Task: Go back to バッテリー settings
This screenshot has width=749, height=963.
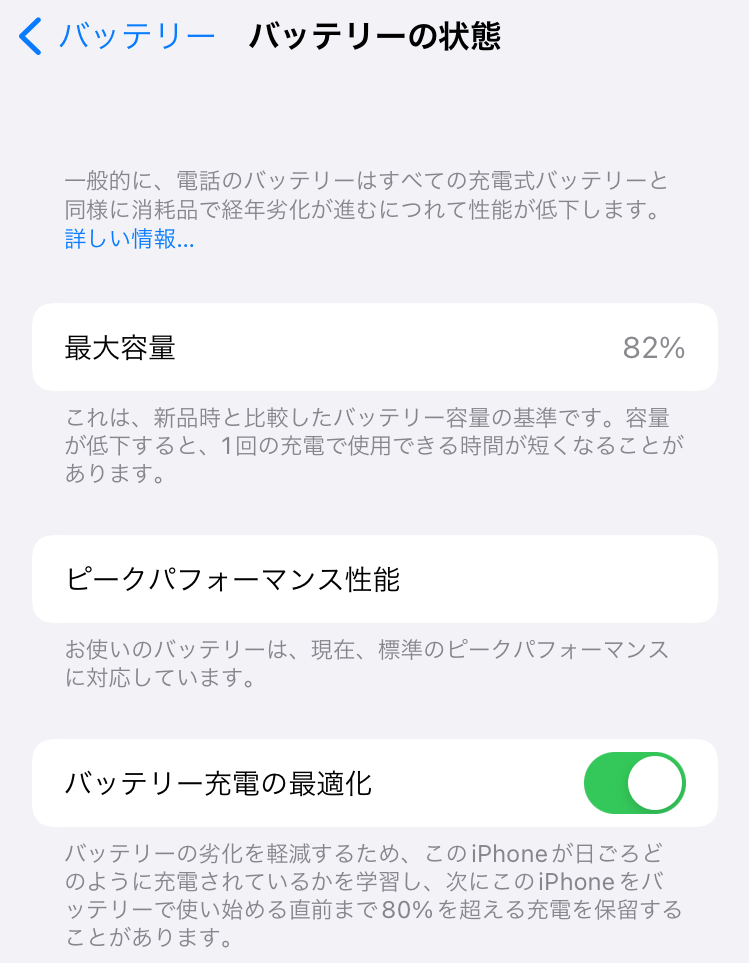Action: [117, 36]
